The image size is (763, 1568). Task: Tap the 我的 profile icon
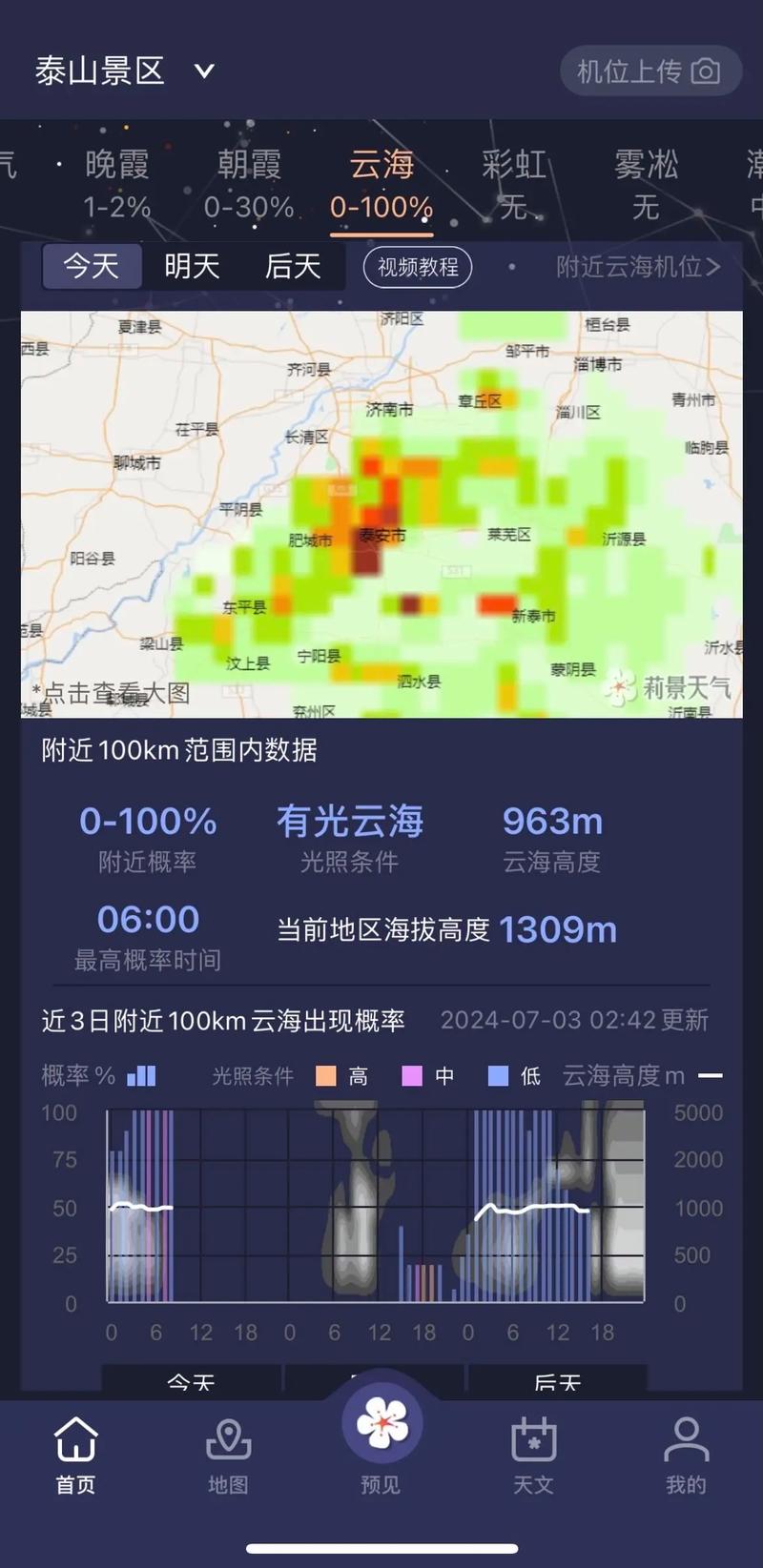click(686, 1439)
